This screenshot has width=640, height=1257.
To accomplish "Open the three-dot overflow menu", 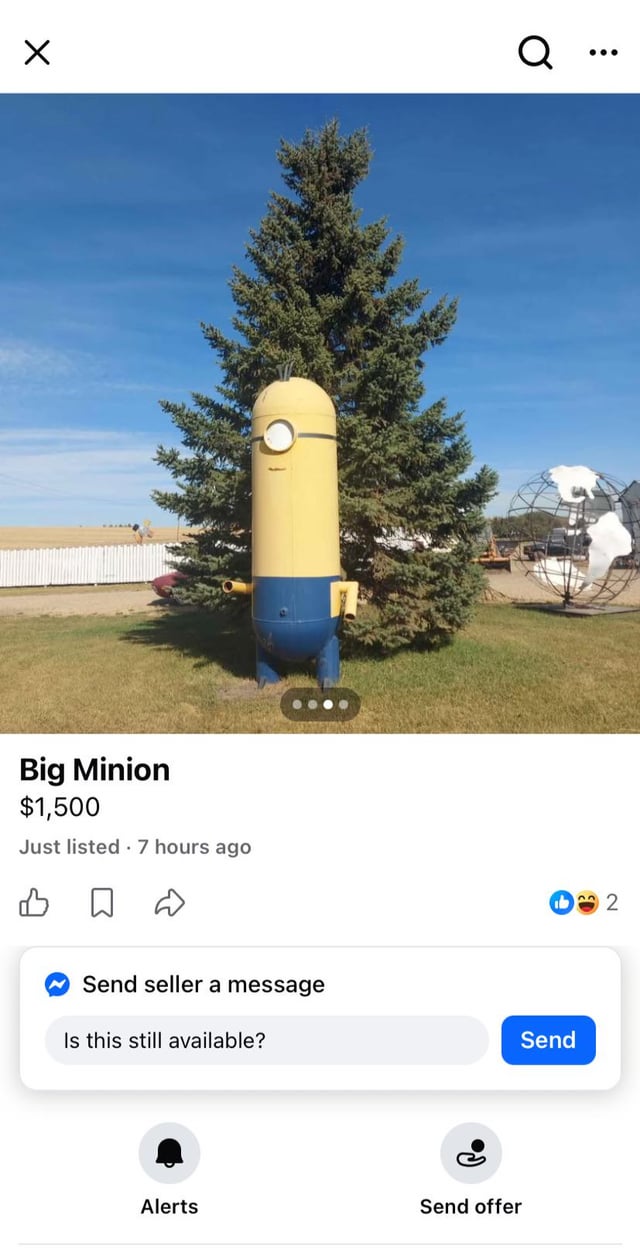I will click(603, 53).
